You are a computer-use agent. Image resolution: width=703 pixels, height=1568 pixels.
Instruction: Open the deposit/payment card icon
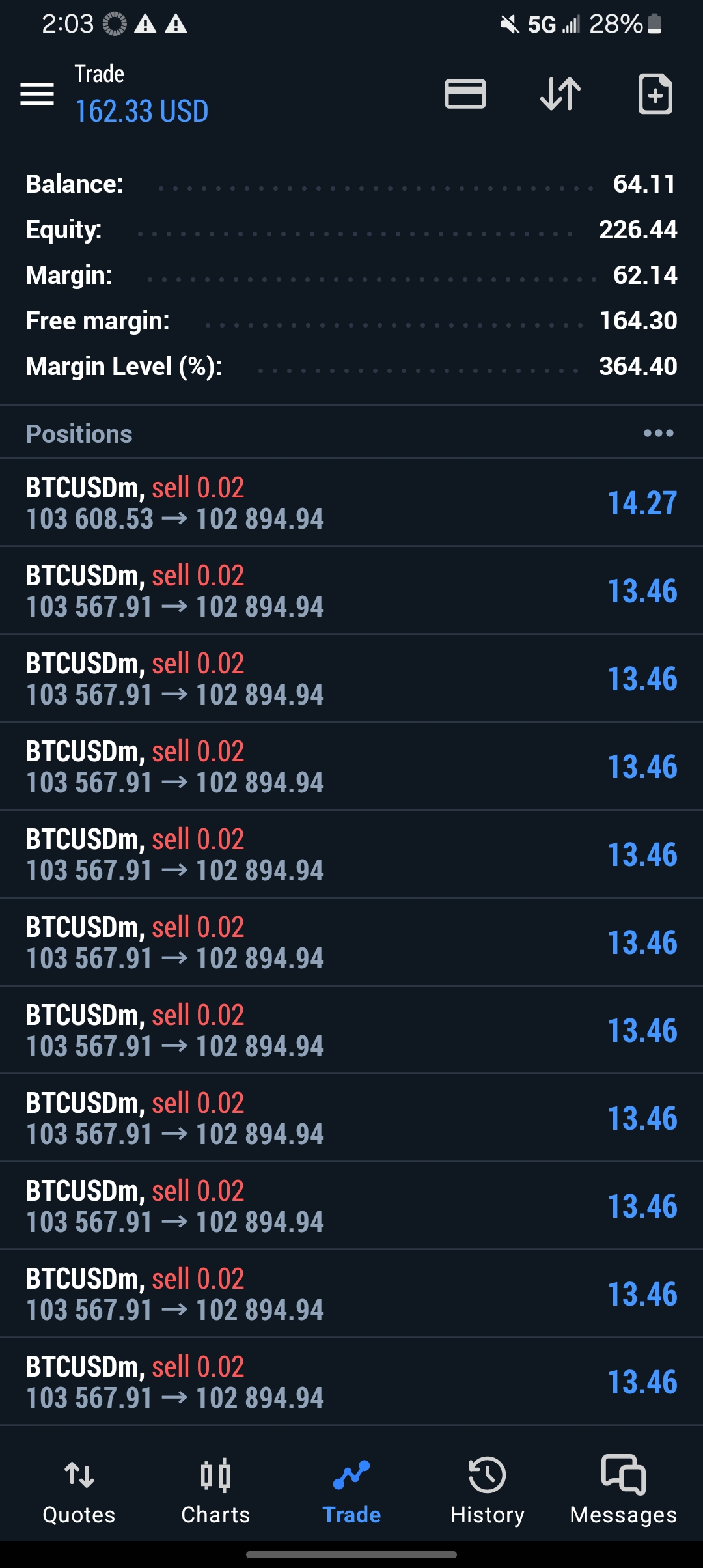(464, 94)
